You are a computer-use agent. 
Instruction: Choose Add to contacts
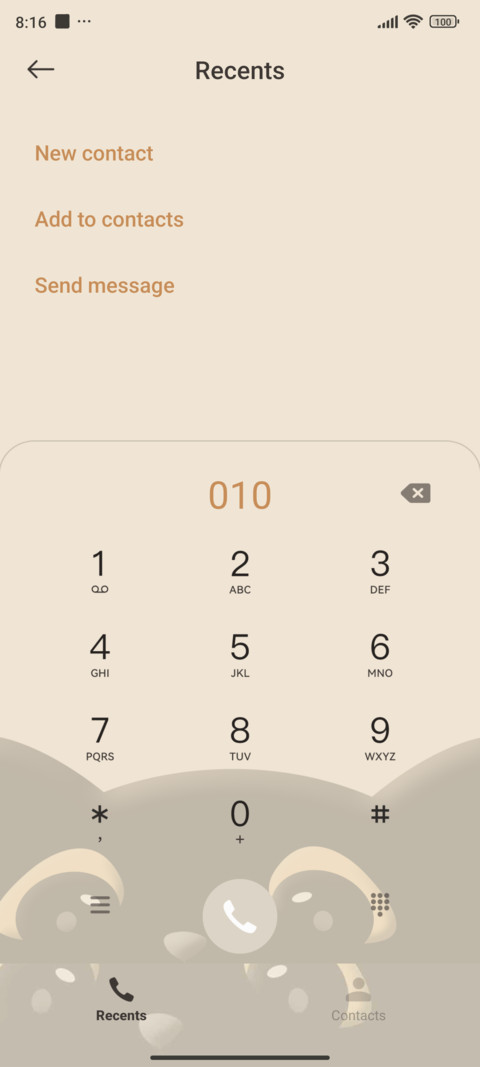[109, 219]
